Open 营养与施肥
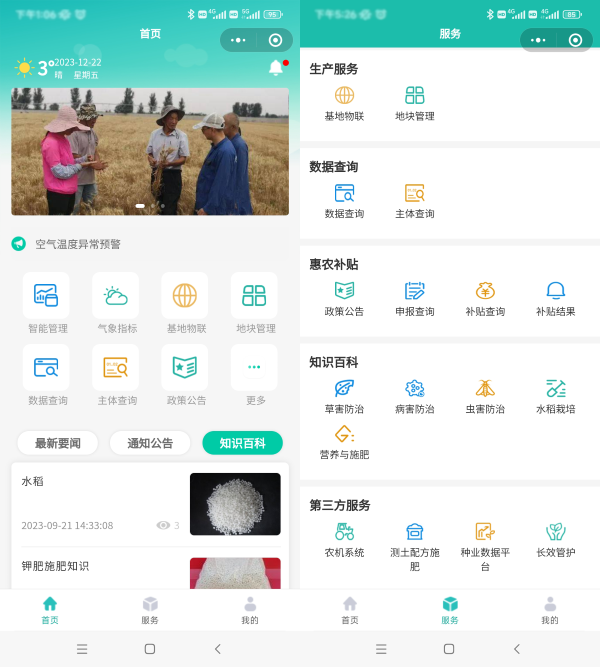The height and width of the screenshot is (667, 600). click(344, 441)
